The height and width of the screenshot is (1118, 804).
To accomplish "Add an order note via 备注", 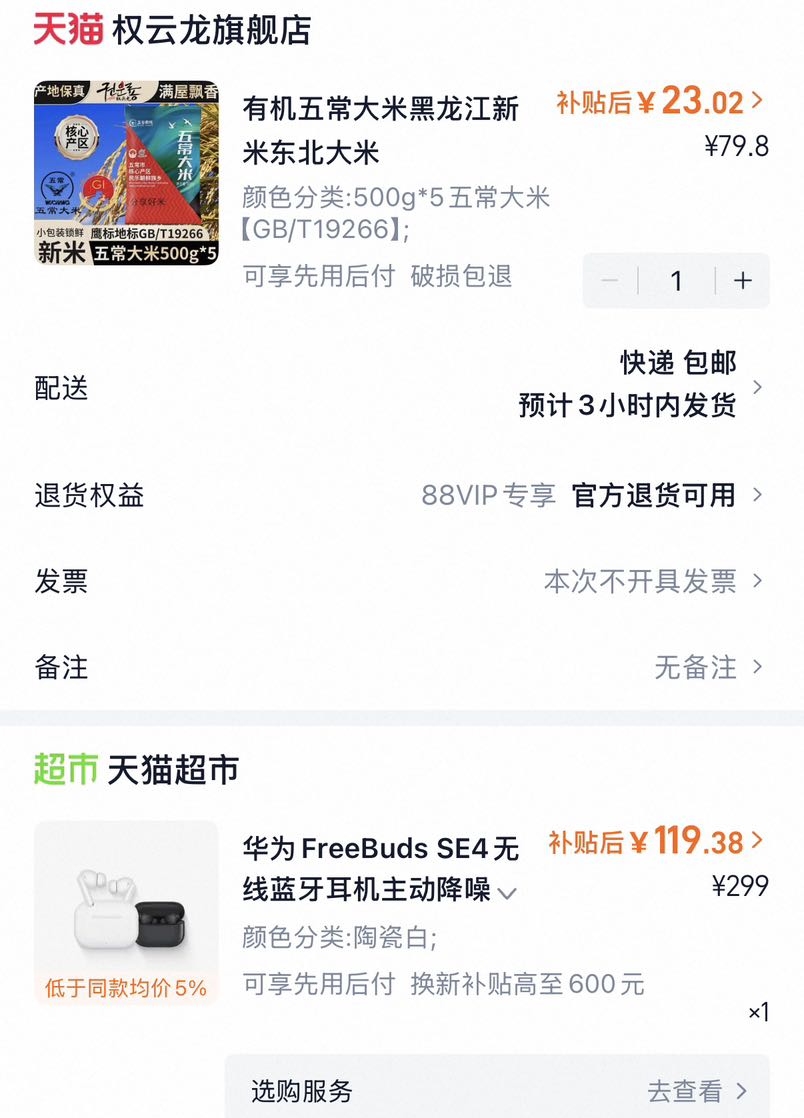I will [402, 667].
